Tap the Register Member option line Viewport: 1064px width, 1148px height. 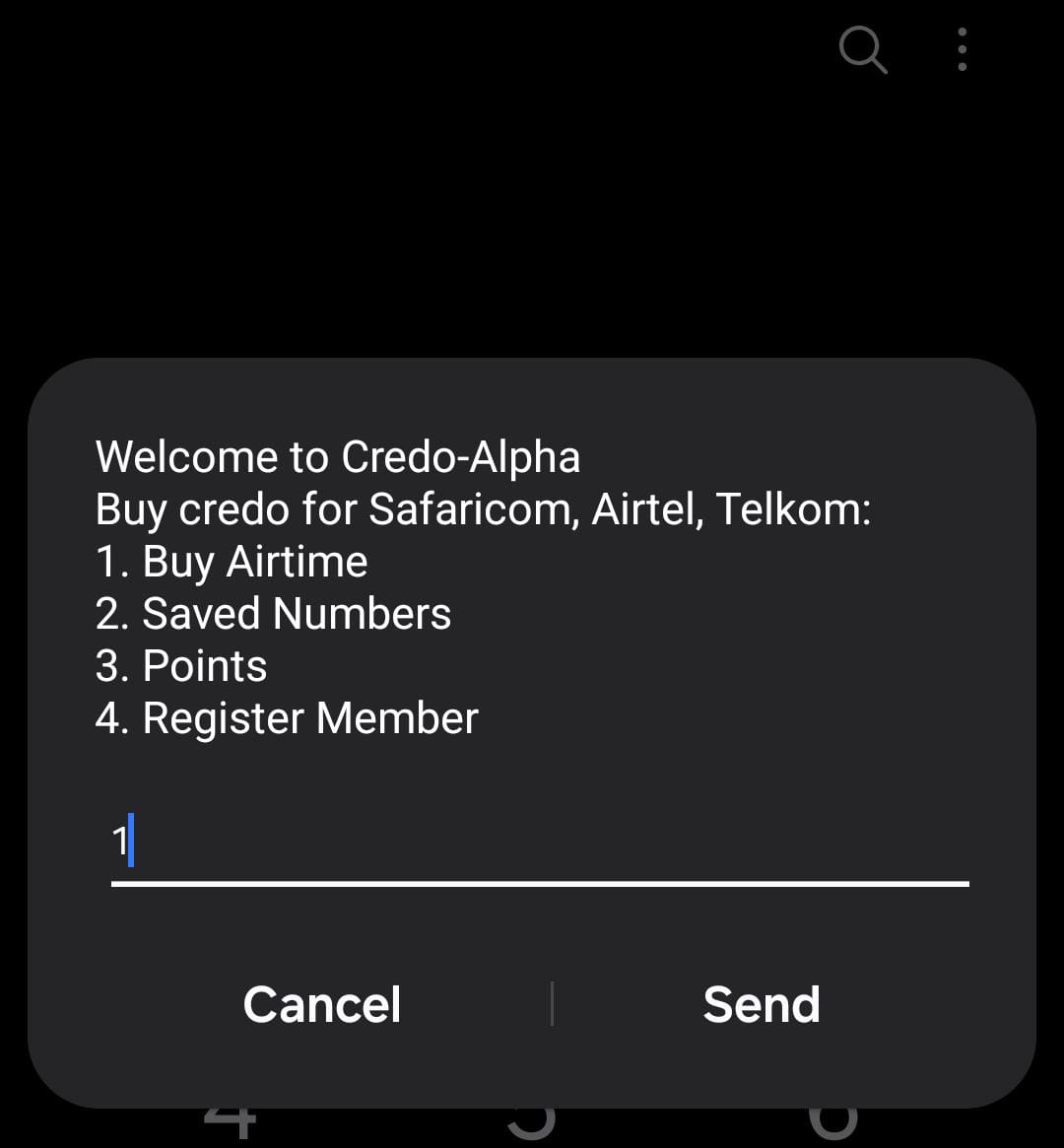click(286, 717)
